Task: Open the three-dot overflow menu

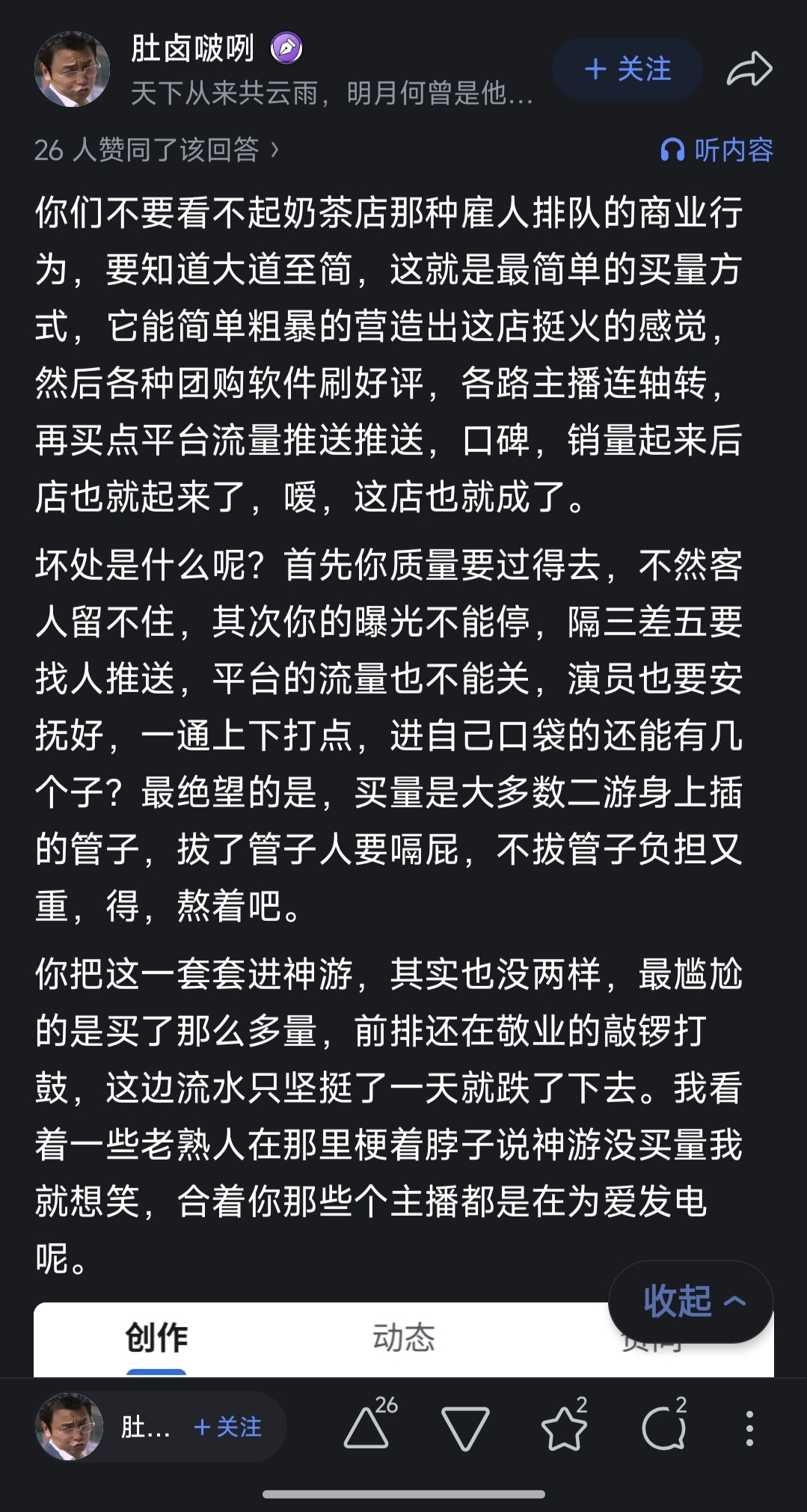Action: 749,1428
